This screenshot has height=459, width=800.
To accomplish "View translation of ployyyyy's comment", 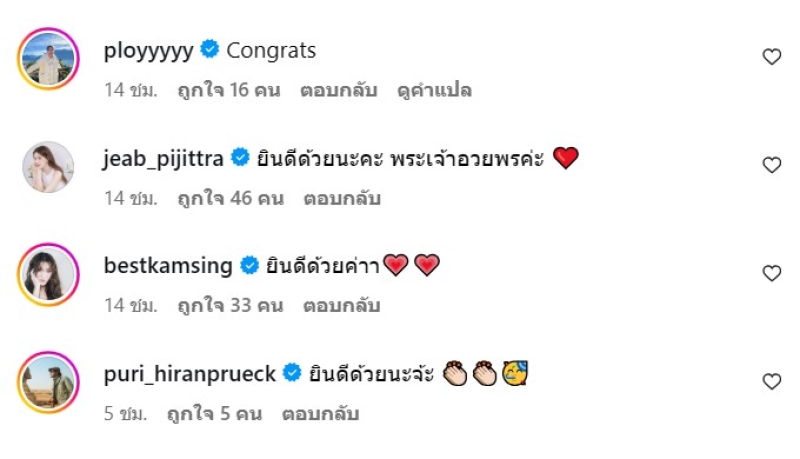I will point(434,90).
